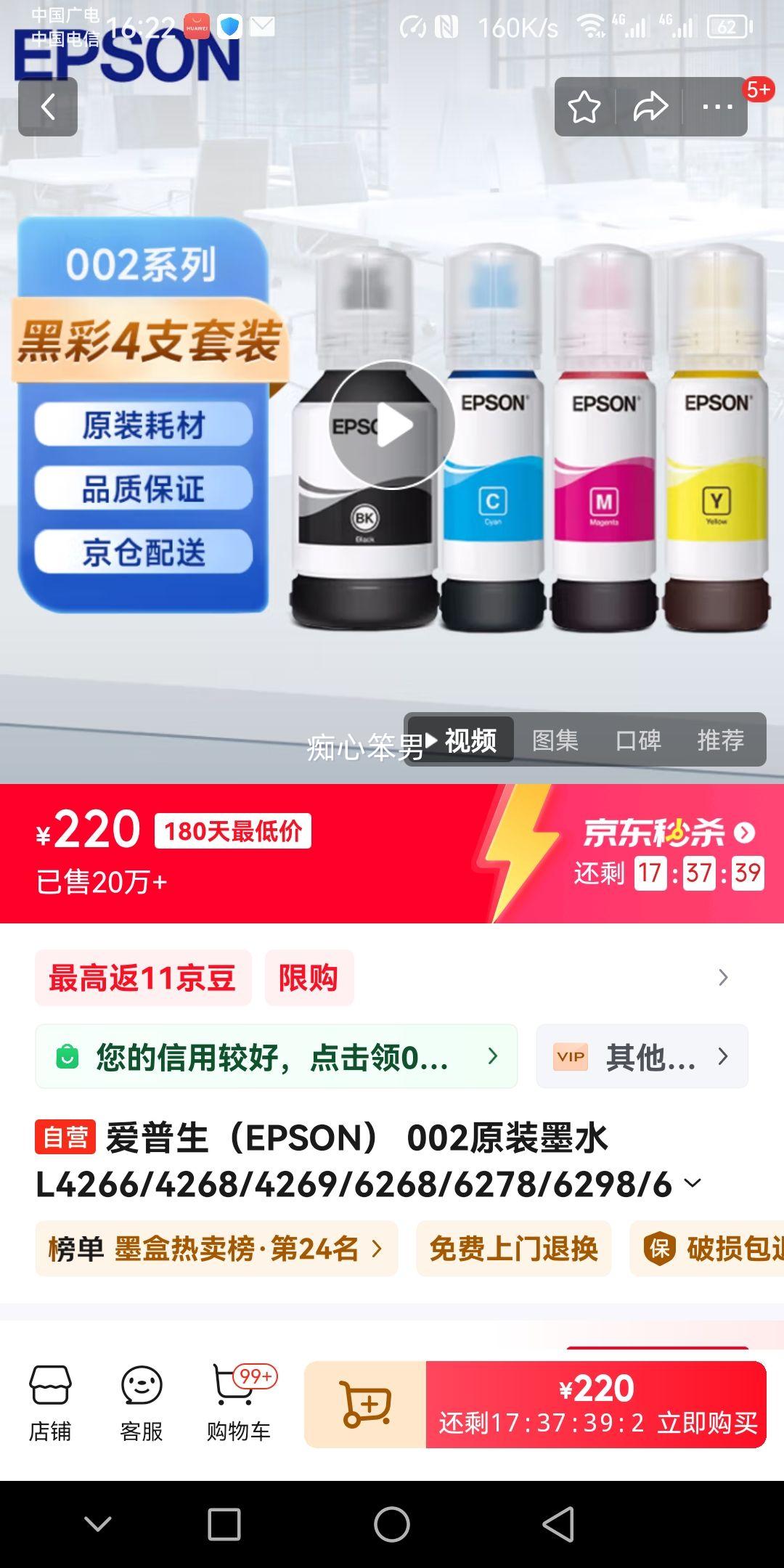The width and height of the screenshot is (784, 1568).
Task: Tap the share arrow icon at top
Action: [x=648, y=107]
